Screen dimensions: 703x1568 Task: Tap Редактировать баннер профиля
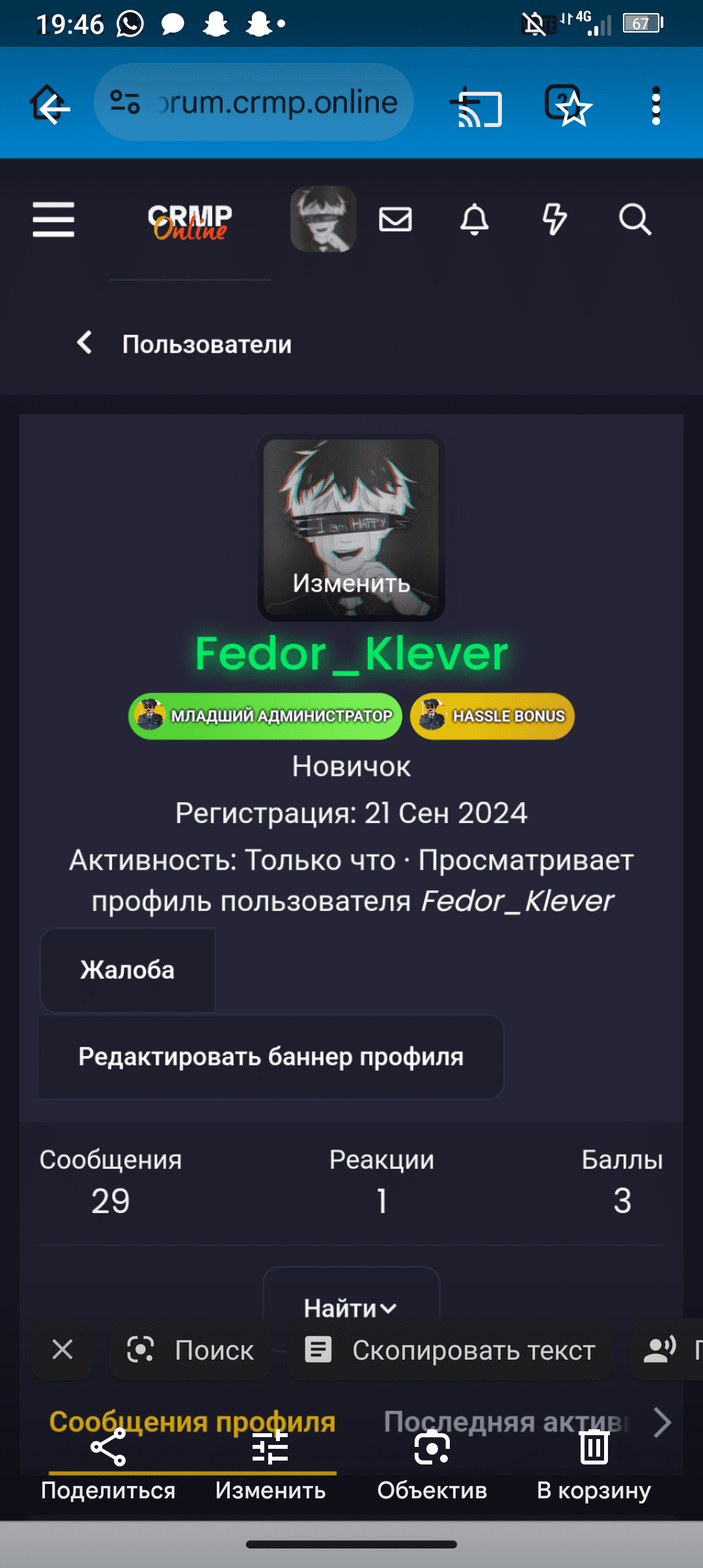(271, 1057)
